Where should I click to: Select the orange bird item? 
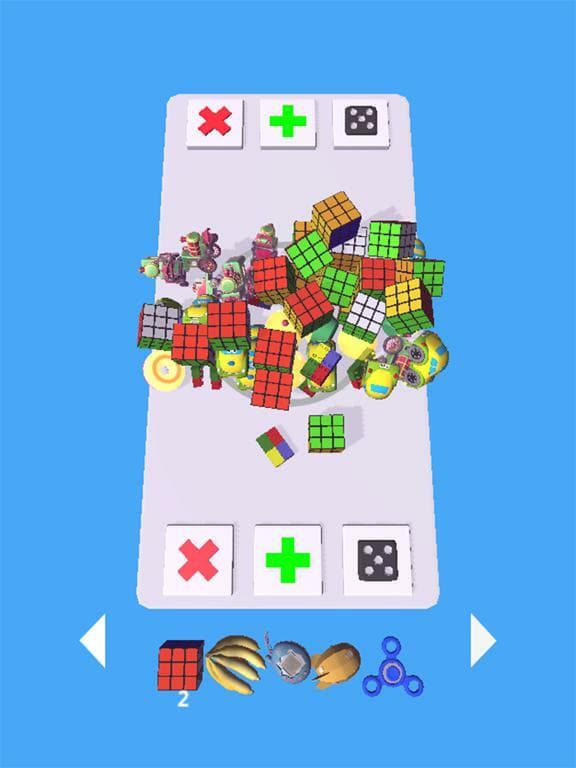point(336,665)
